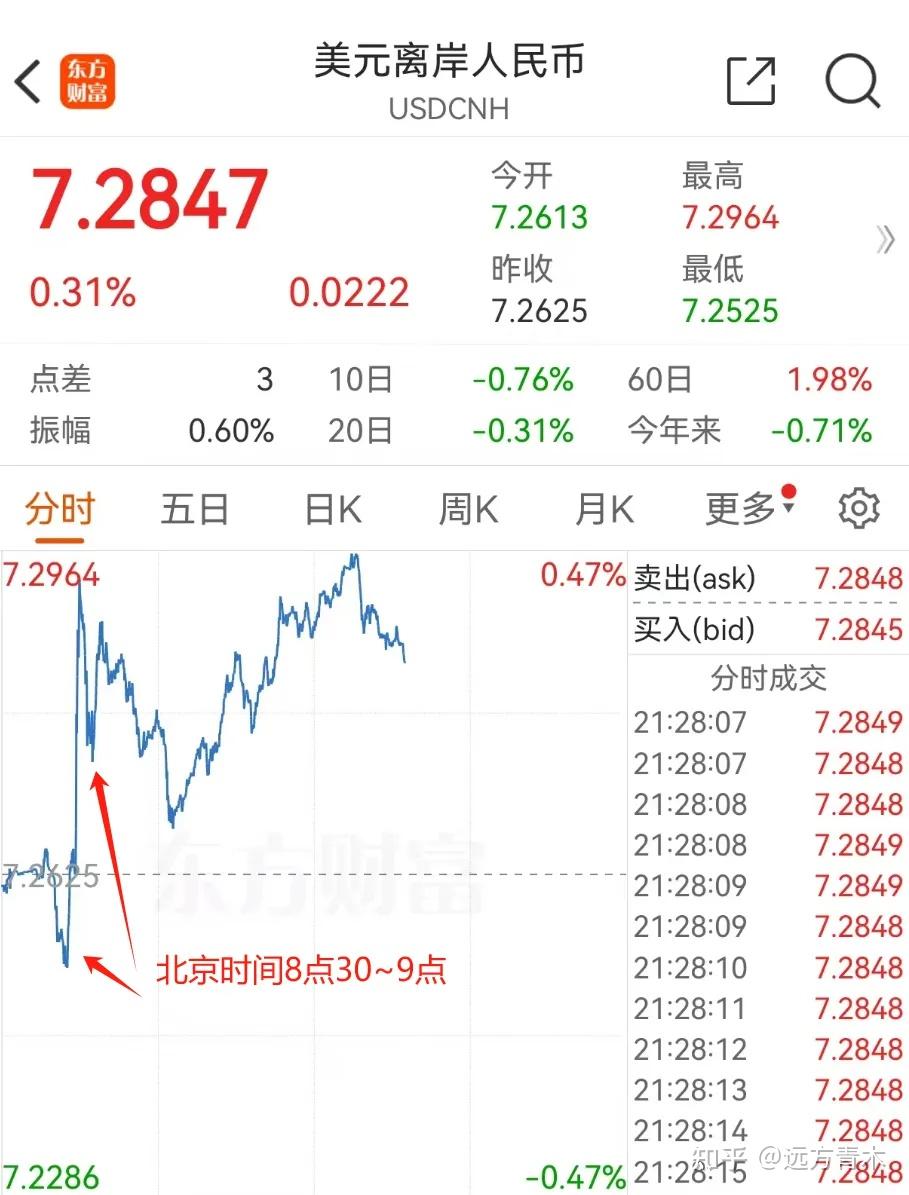Switch to the 日K chart tab

[x=333, y=510]
